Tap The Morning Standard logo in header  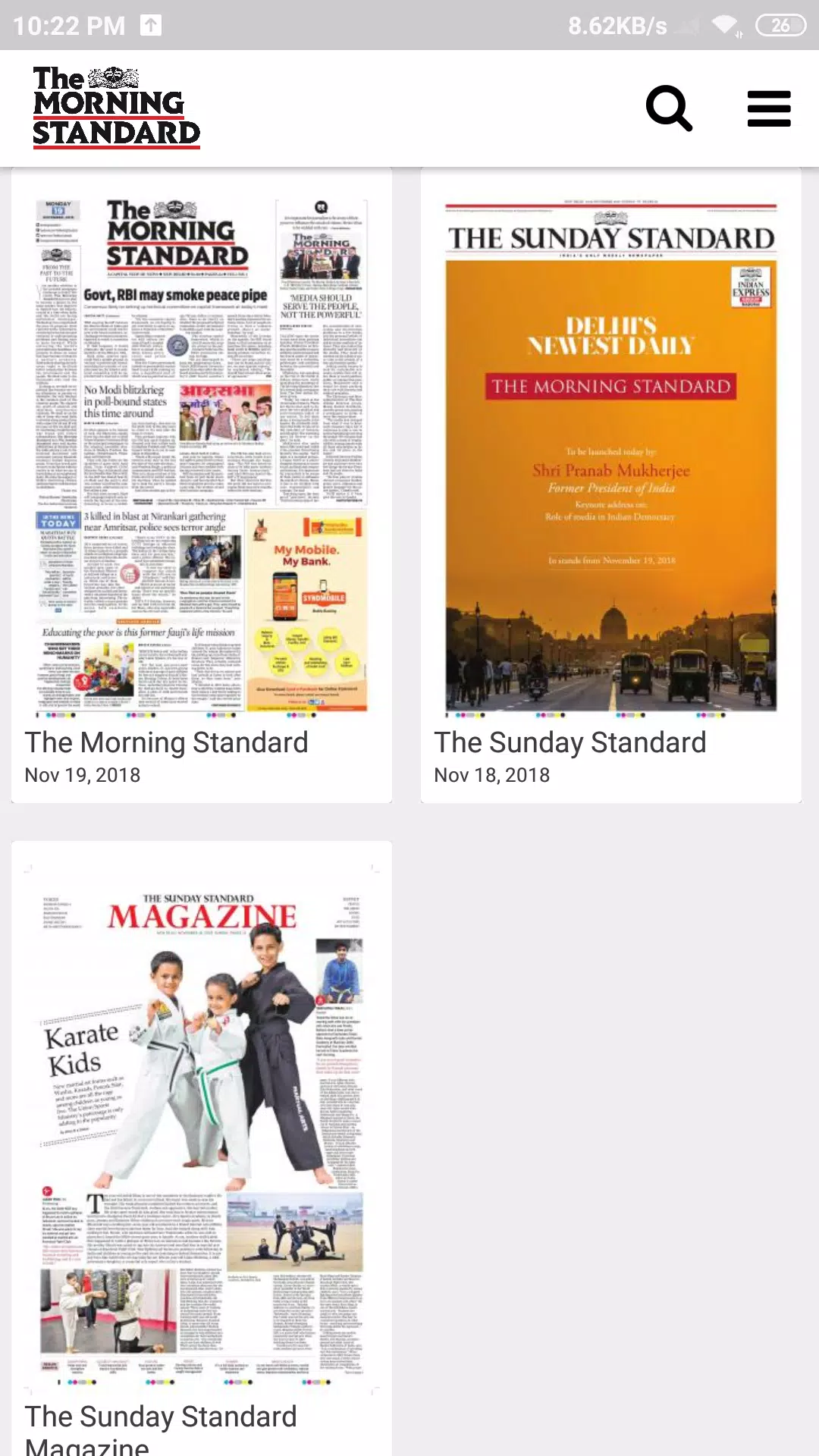click(x=116, y=108)
